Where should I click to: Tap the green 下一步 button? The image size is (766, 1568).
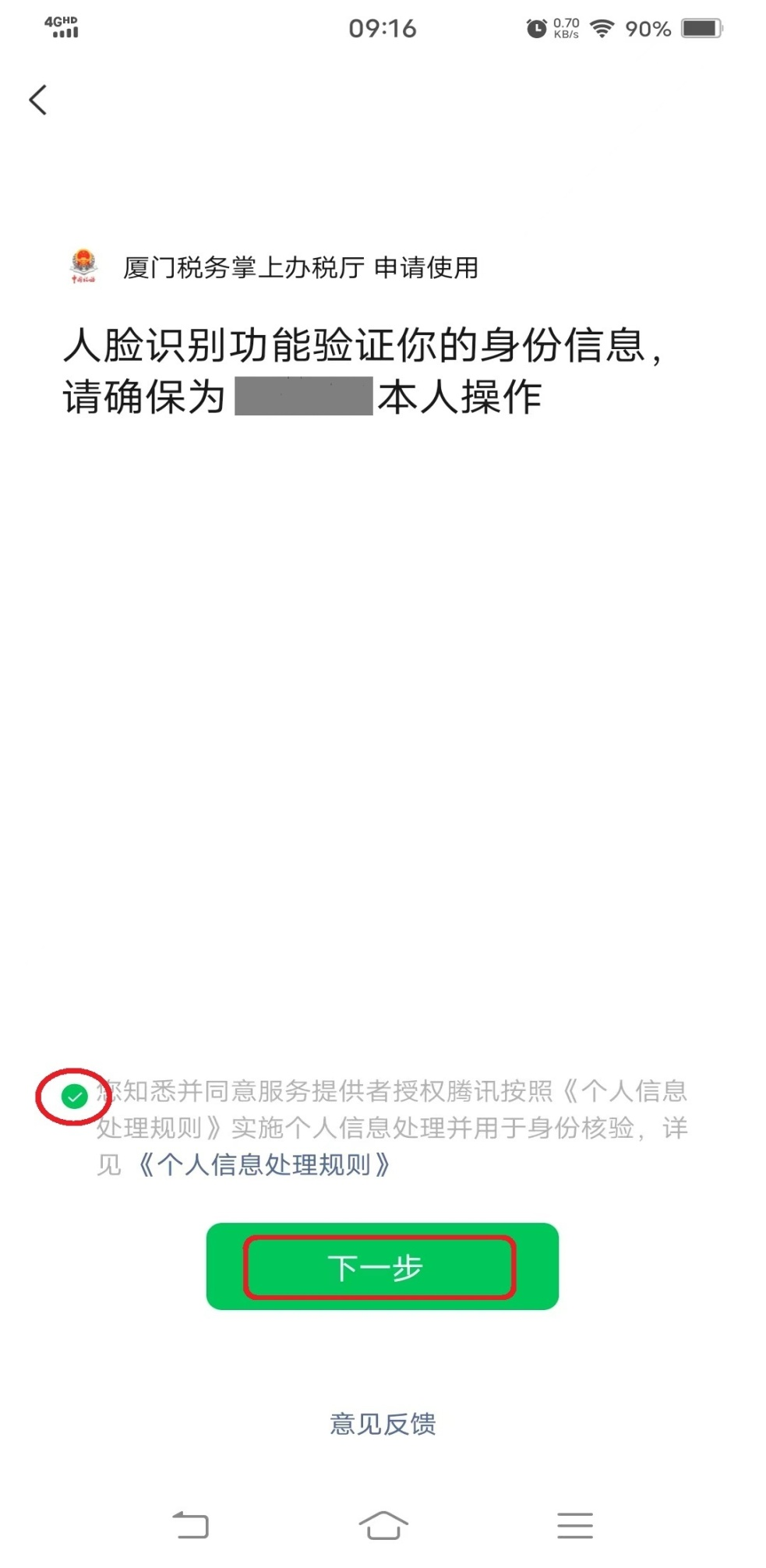pos(383,1266)
